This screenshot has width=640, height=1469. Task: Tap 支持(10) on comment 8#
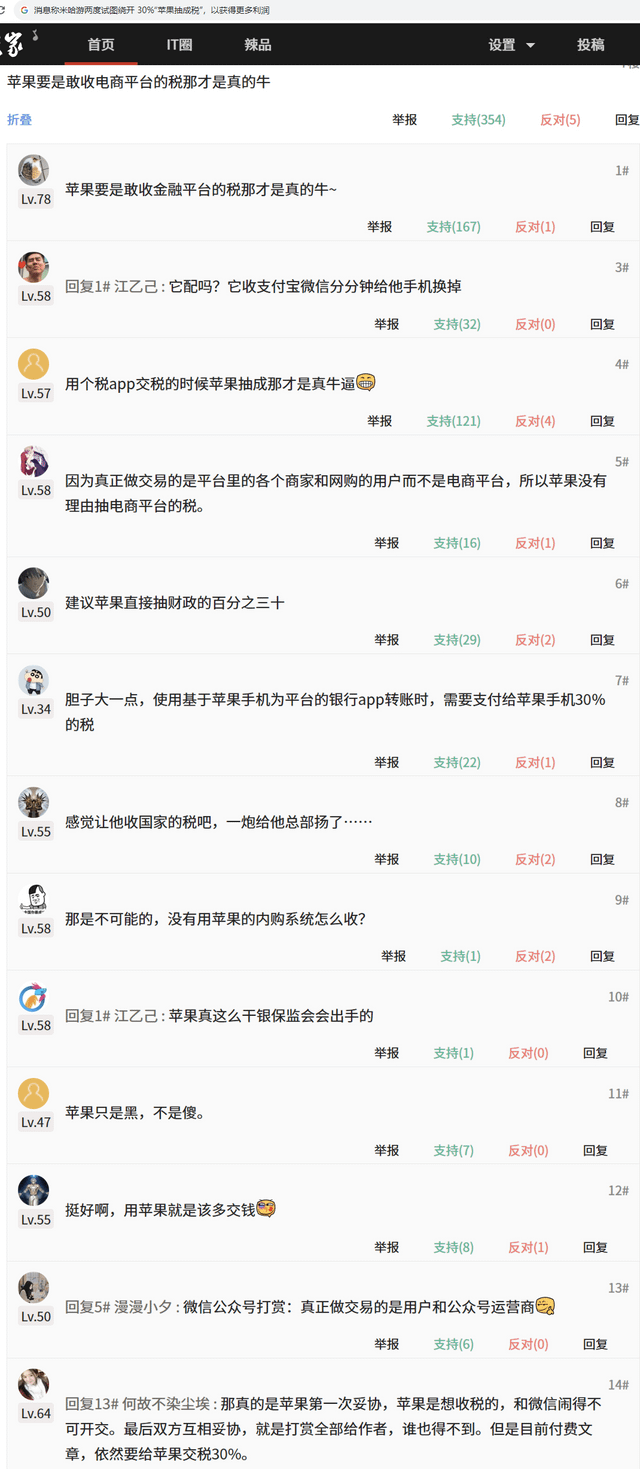tap(457, 859)
